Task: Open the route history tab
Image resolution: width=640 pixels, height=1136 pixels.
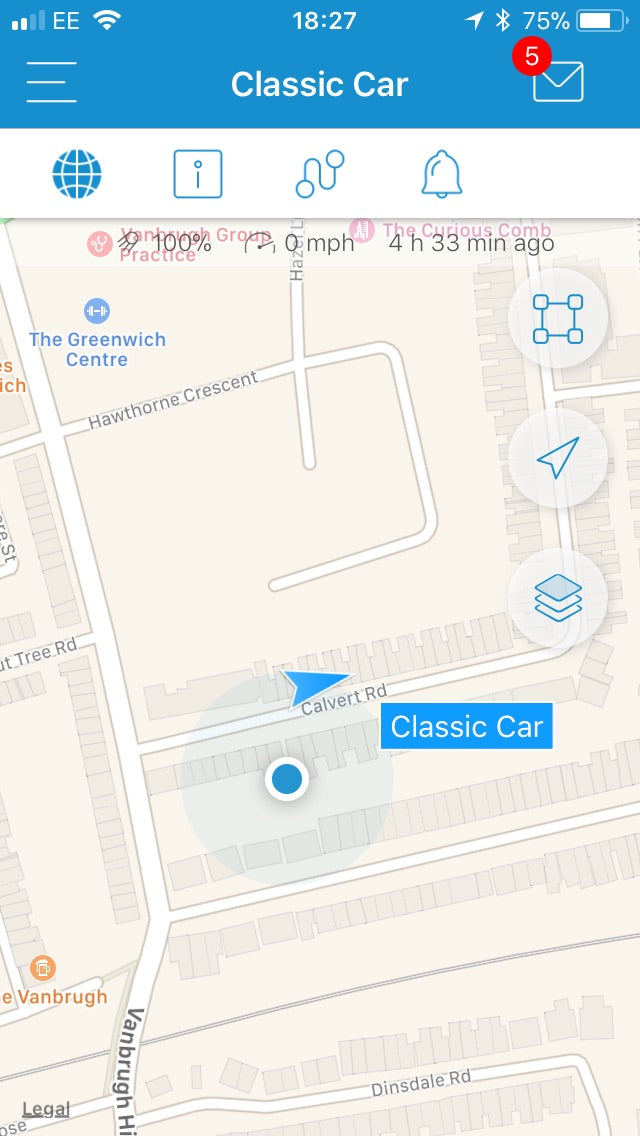Action: pos(319,174)
